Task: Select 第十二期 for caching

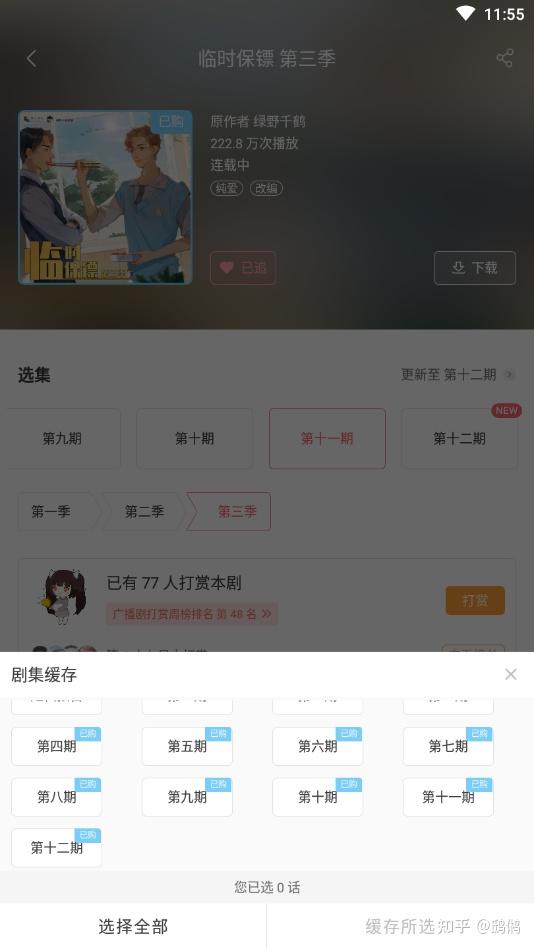Action: pos(56,848)
